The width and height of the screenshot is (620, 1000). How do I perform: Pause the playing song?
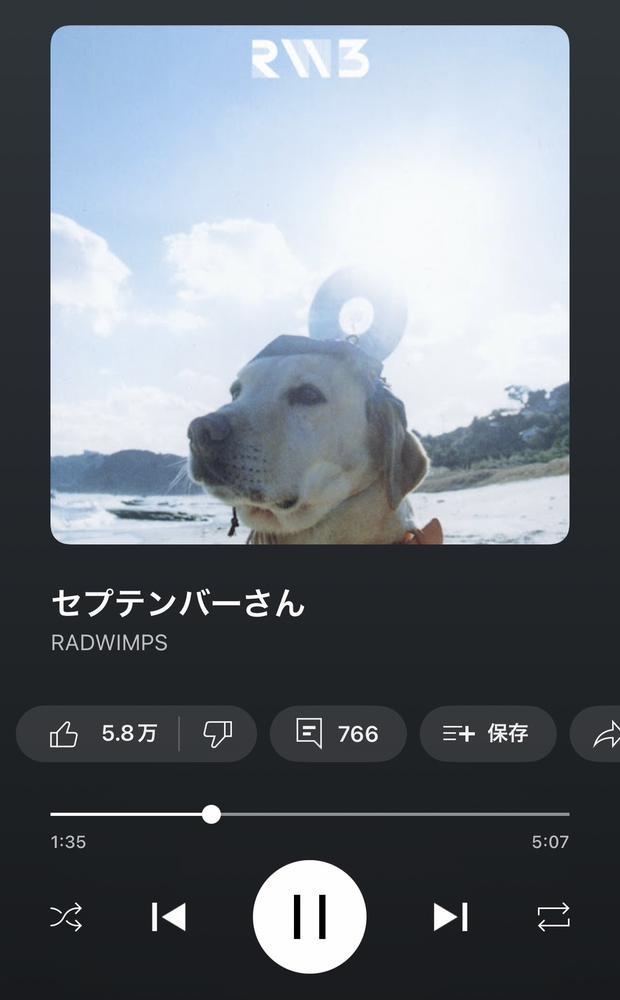(310, 917)
